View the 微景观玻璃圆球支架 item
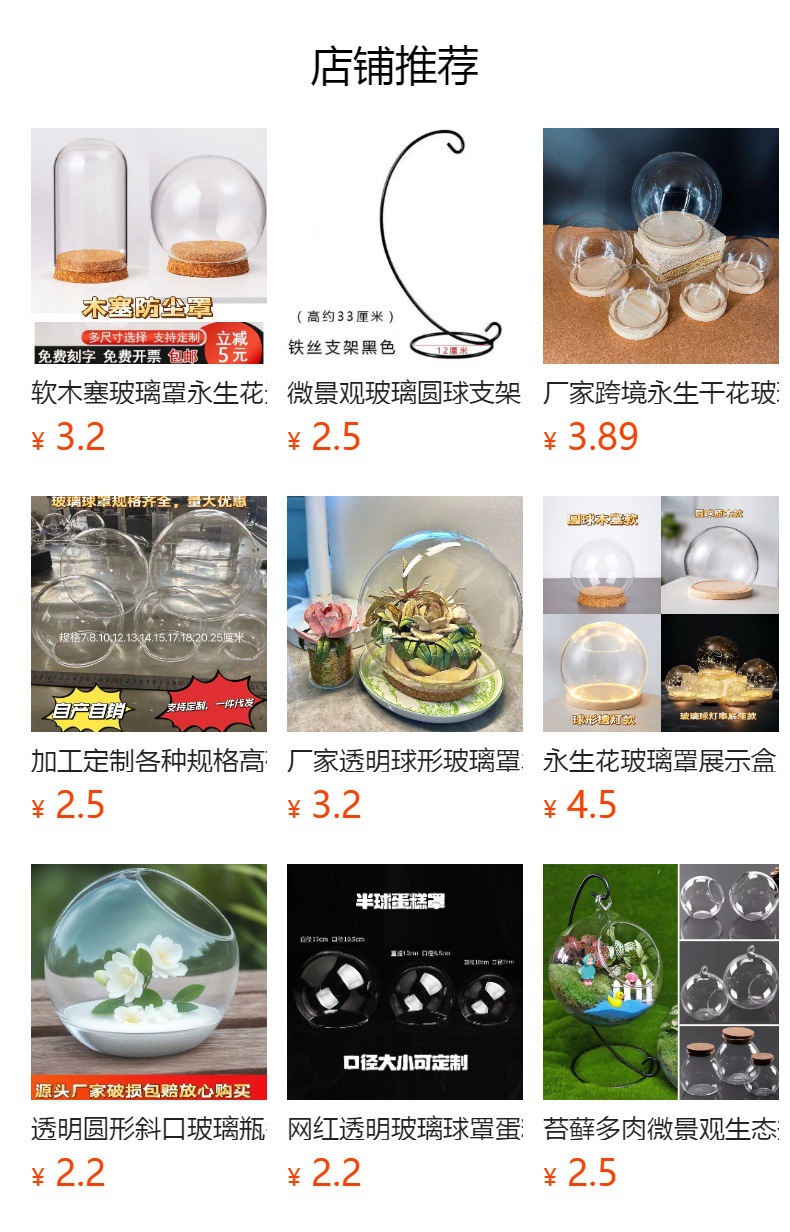 click(x=404, y=246)
